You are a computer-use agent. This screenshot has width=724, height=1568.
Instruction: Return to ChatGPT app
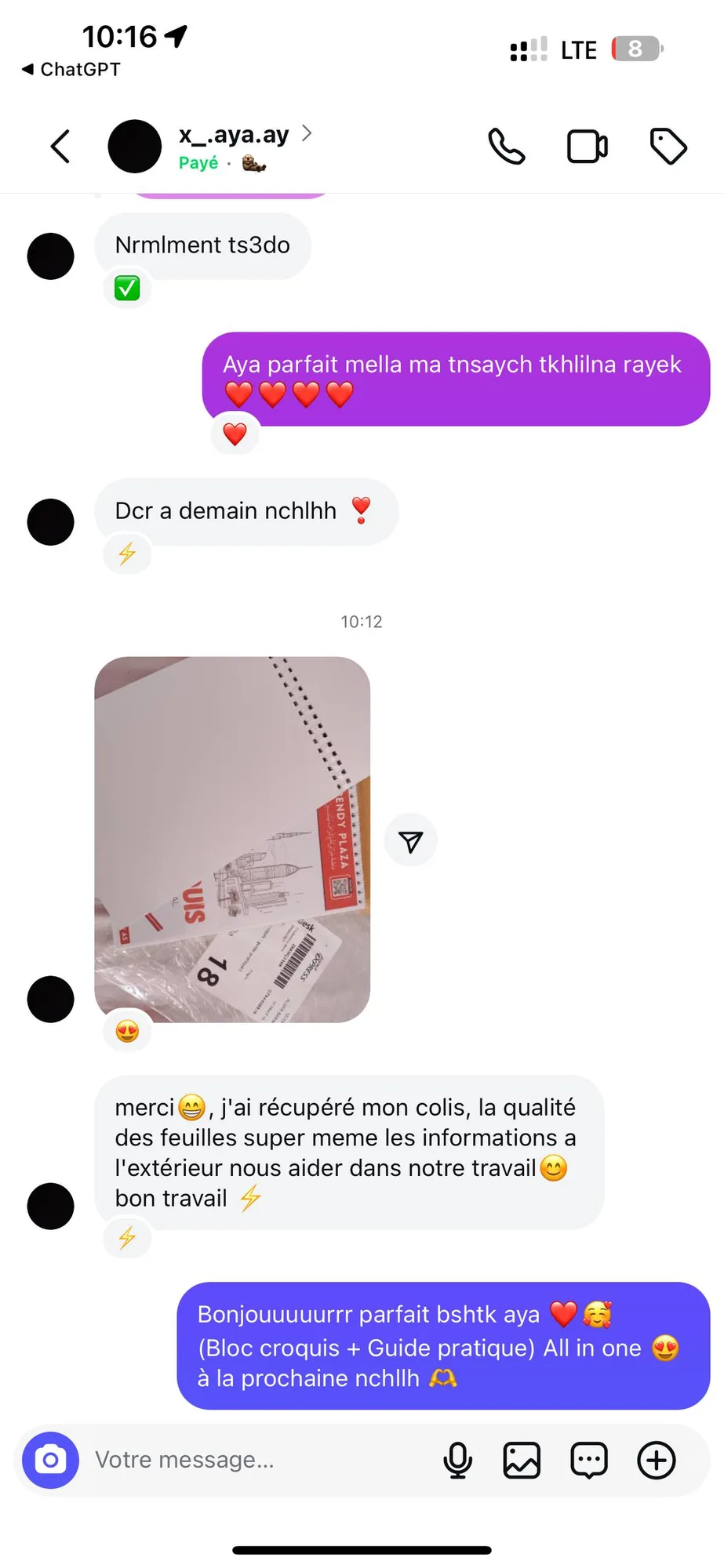tap(71, 70)
